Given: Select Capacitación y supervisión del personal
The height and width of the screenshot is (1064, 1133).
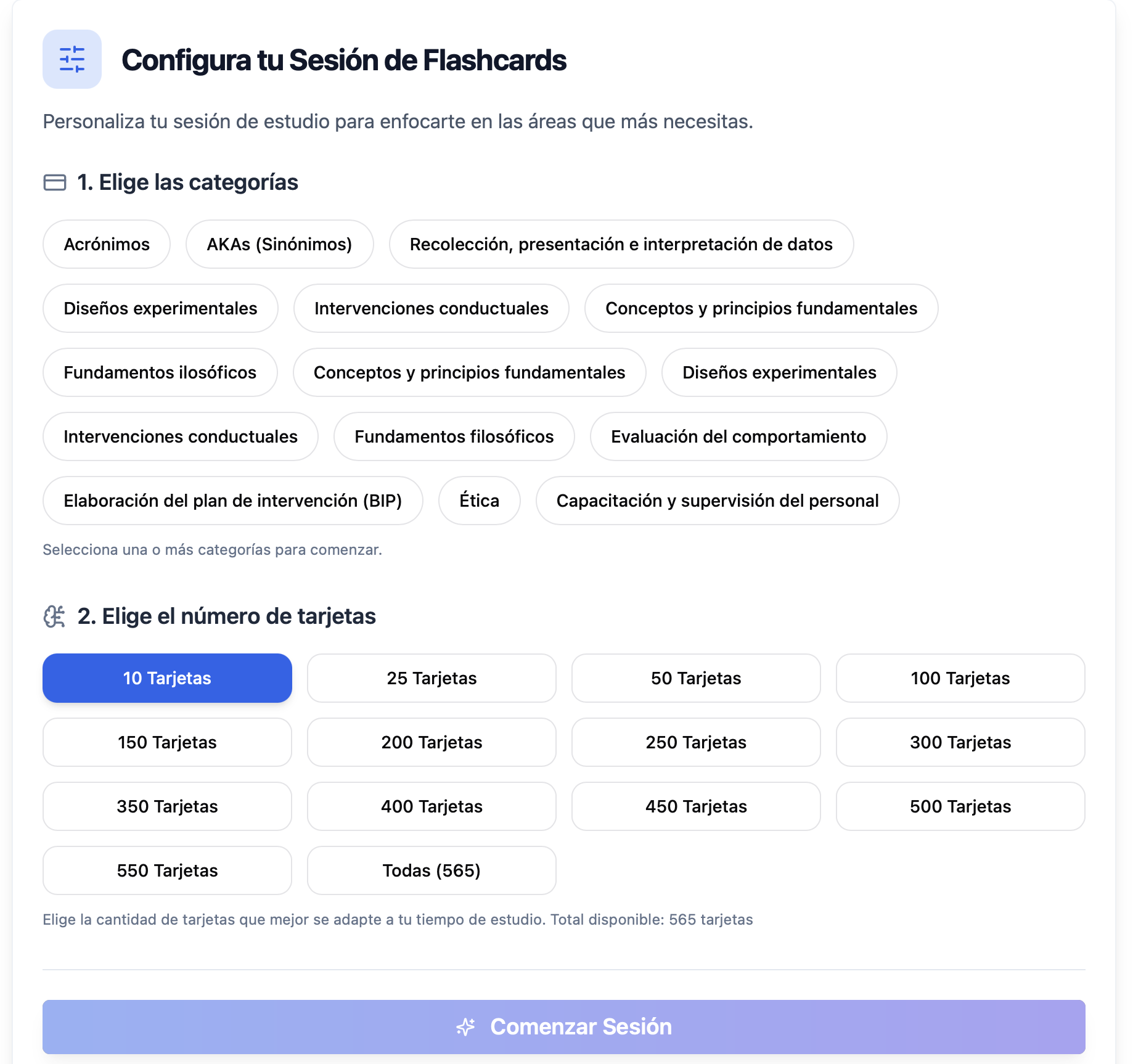Looking at the screenshot, I should [717, 501].
